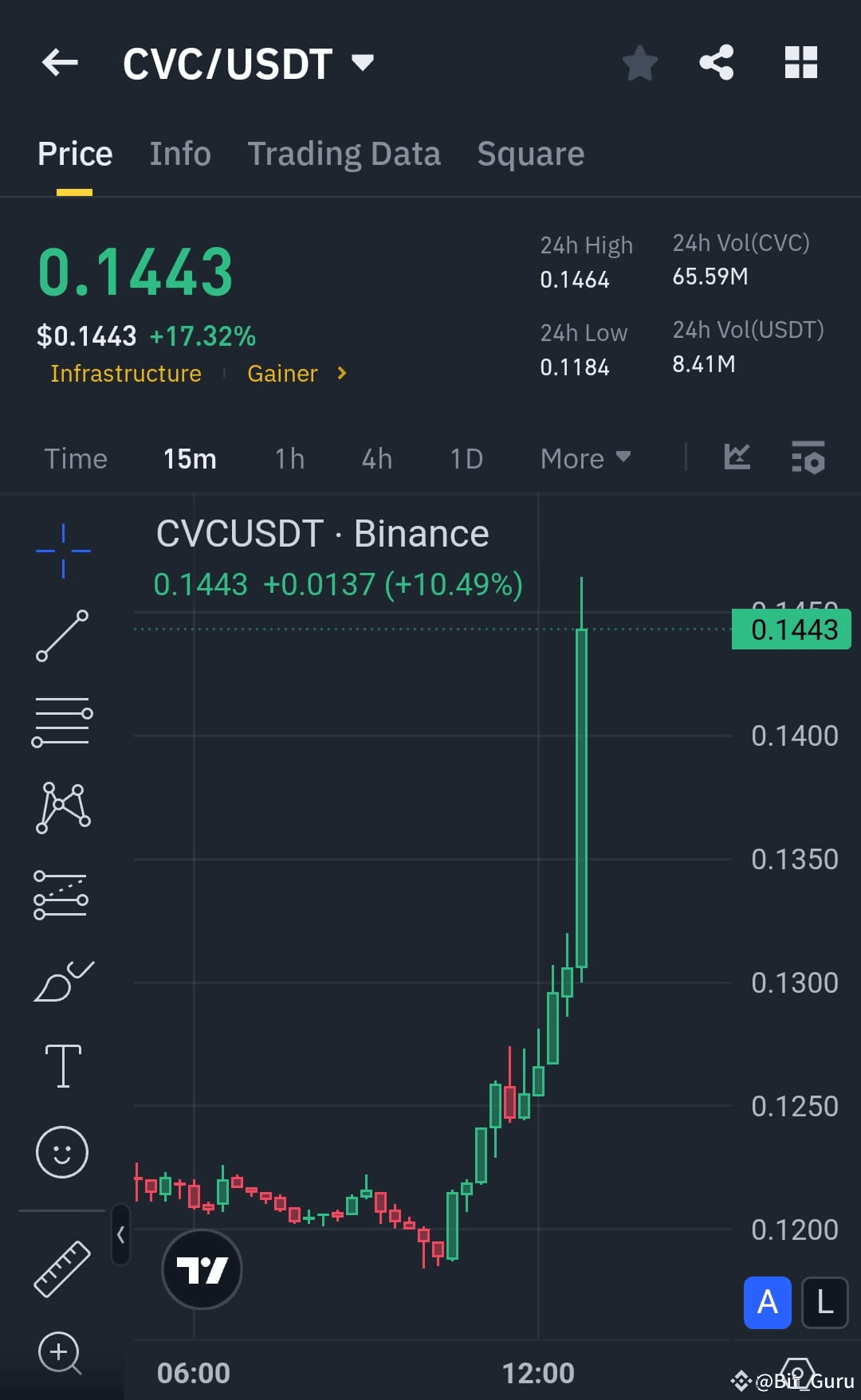The height and width of the screenshot is (1400, 861).
Task: Expand the More timeframe dropdown
Action: pos(584,458)
